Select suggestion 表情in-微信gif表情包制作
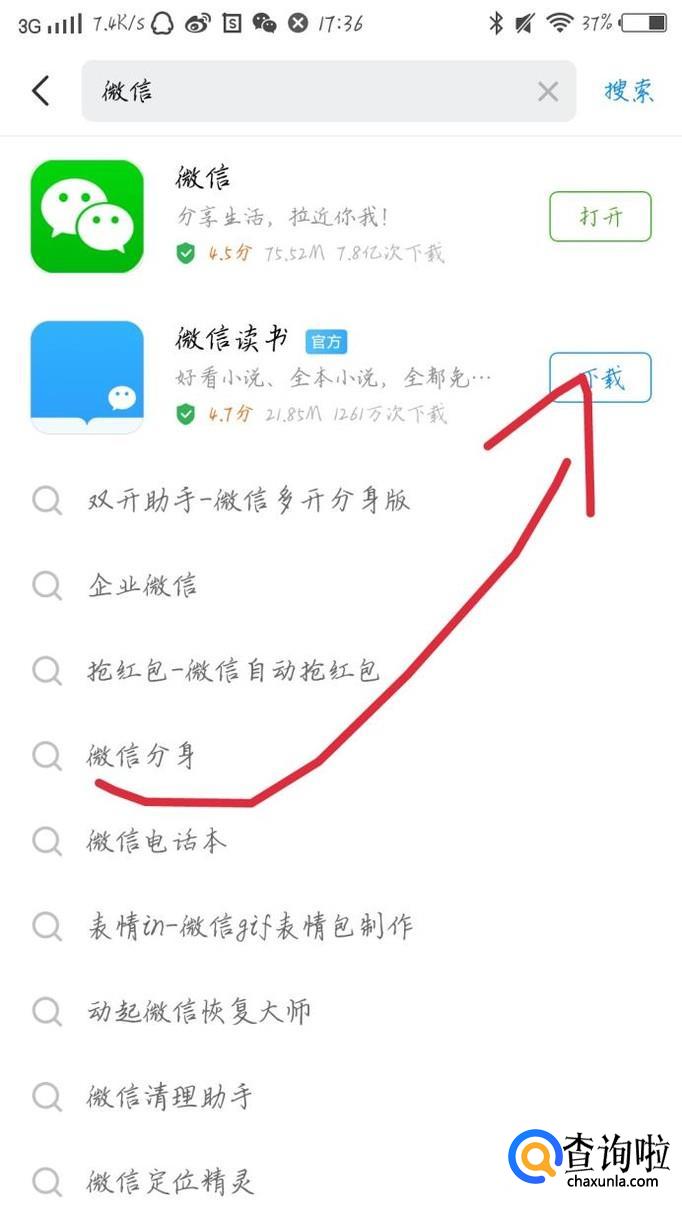 click(x=250, y=926)
